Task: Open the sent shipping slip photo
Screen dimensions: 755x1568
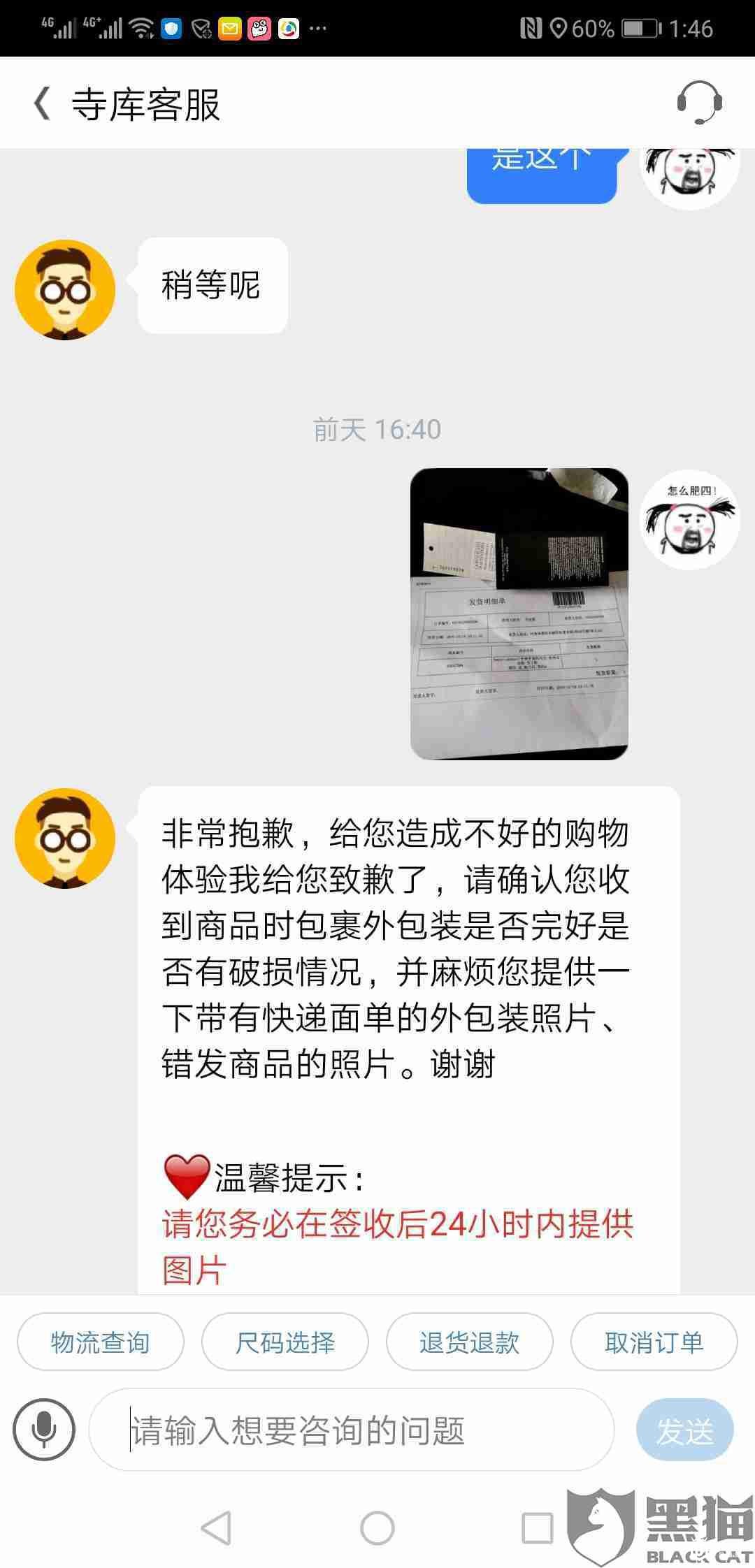Action: point(519,614)
